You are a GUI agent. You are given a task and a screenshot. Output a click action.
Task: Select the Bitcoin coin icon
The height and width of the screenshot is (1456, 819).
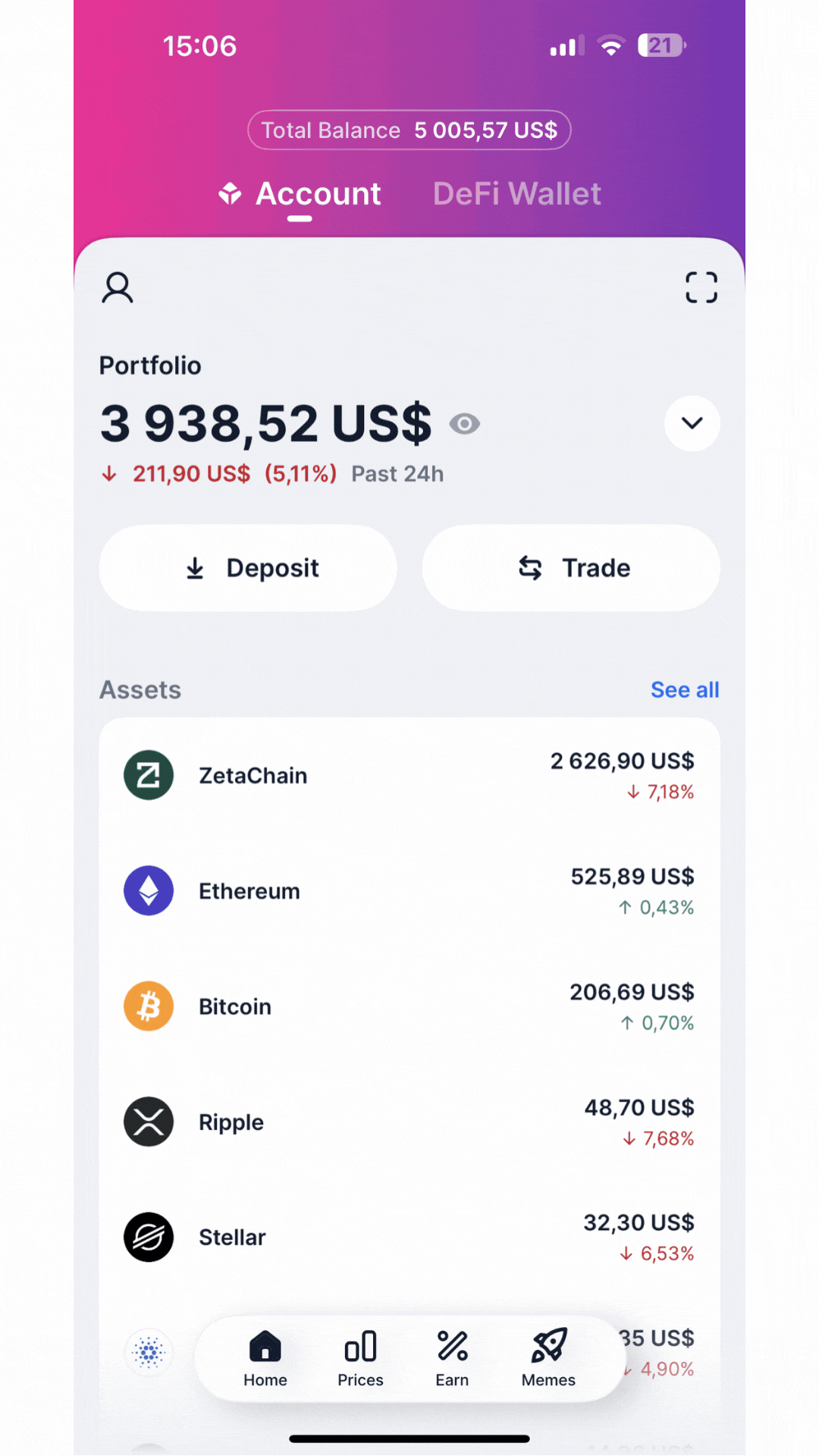149,1006
